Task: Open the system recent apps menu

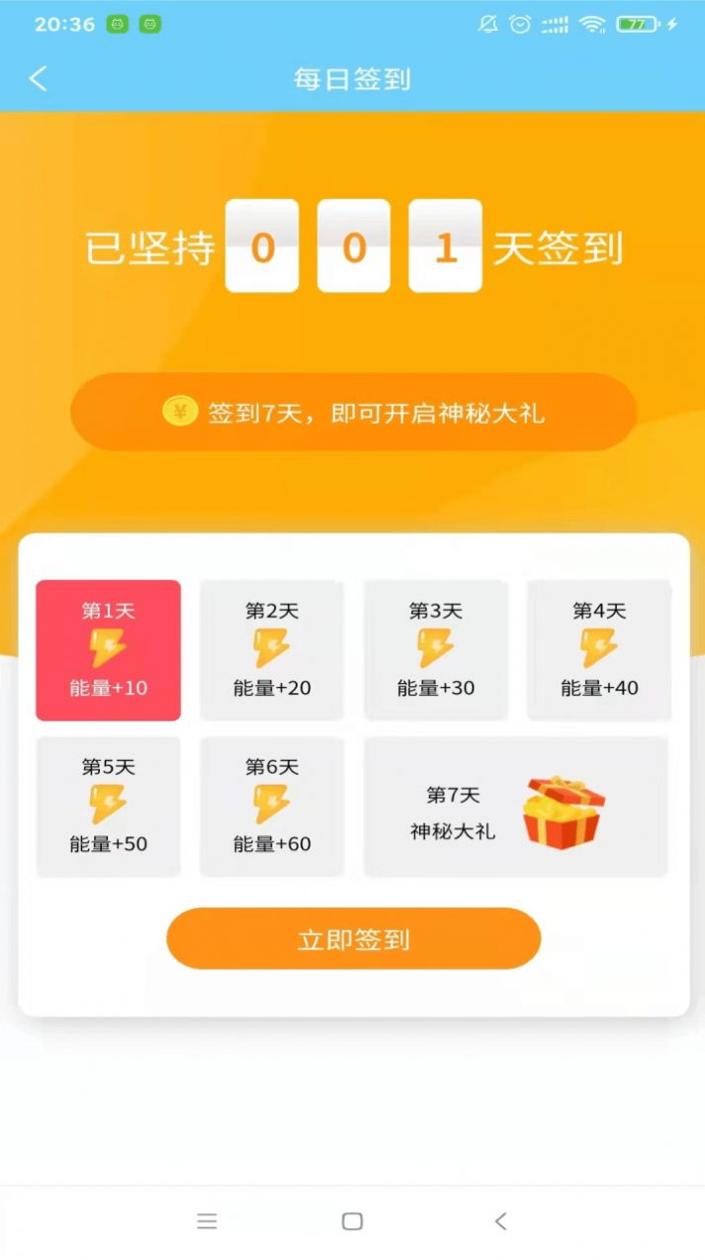Action: (207, 1221)
